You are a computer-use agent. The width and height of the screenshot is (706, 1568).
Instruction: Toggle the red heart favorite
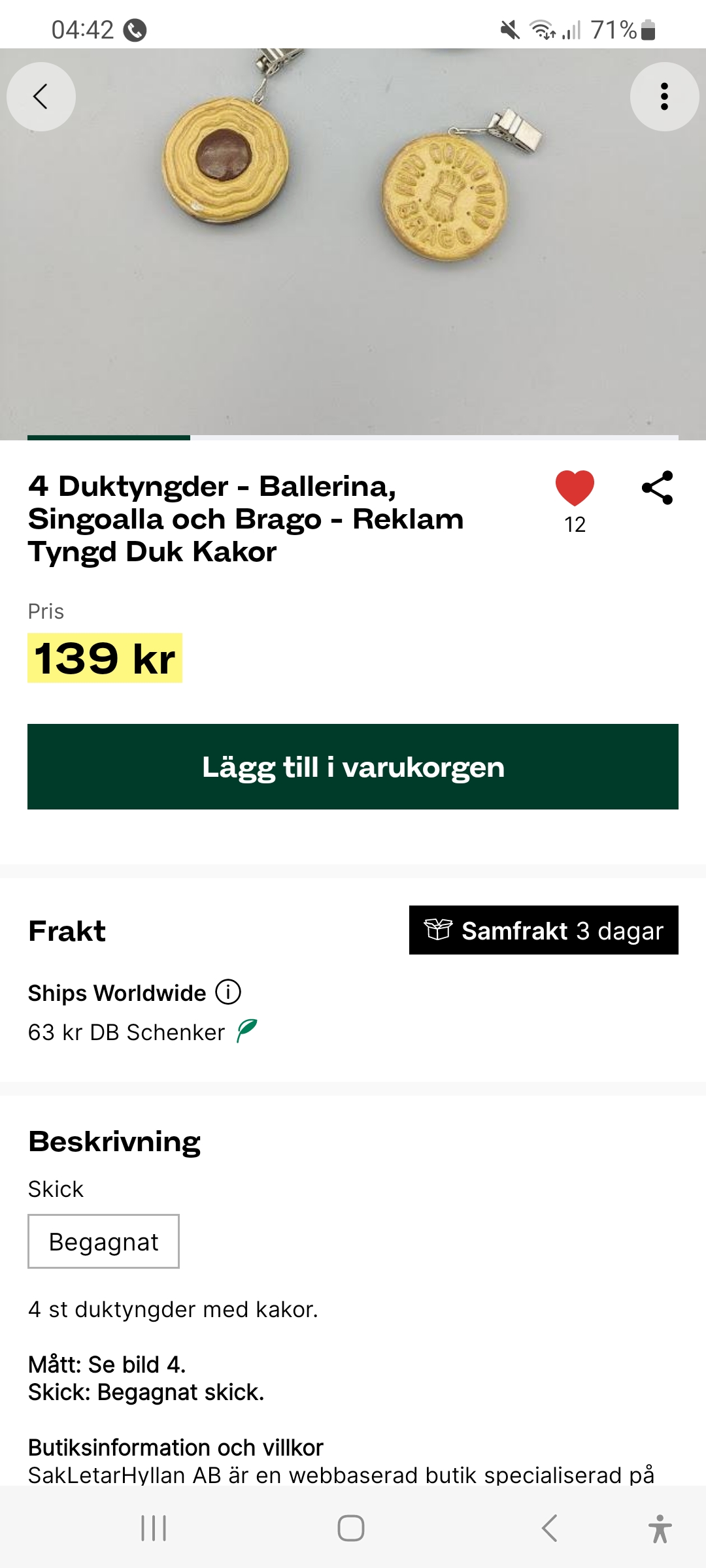[575, 488]
